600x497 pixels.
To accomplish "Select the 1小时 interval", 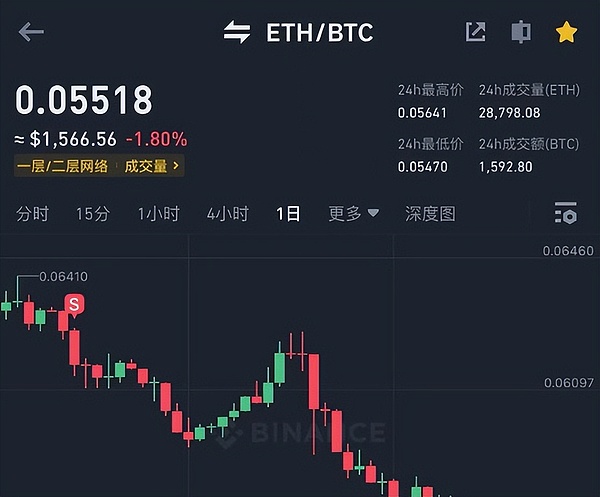I will pos(158,213).
